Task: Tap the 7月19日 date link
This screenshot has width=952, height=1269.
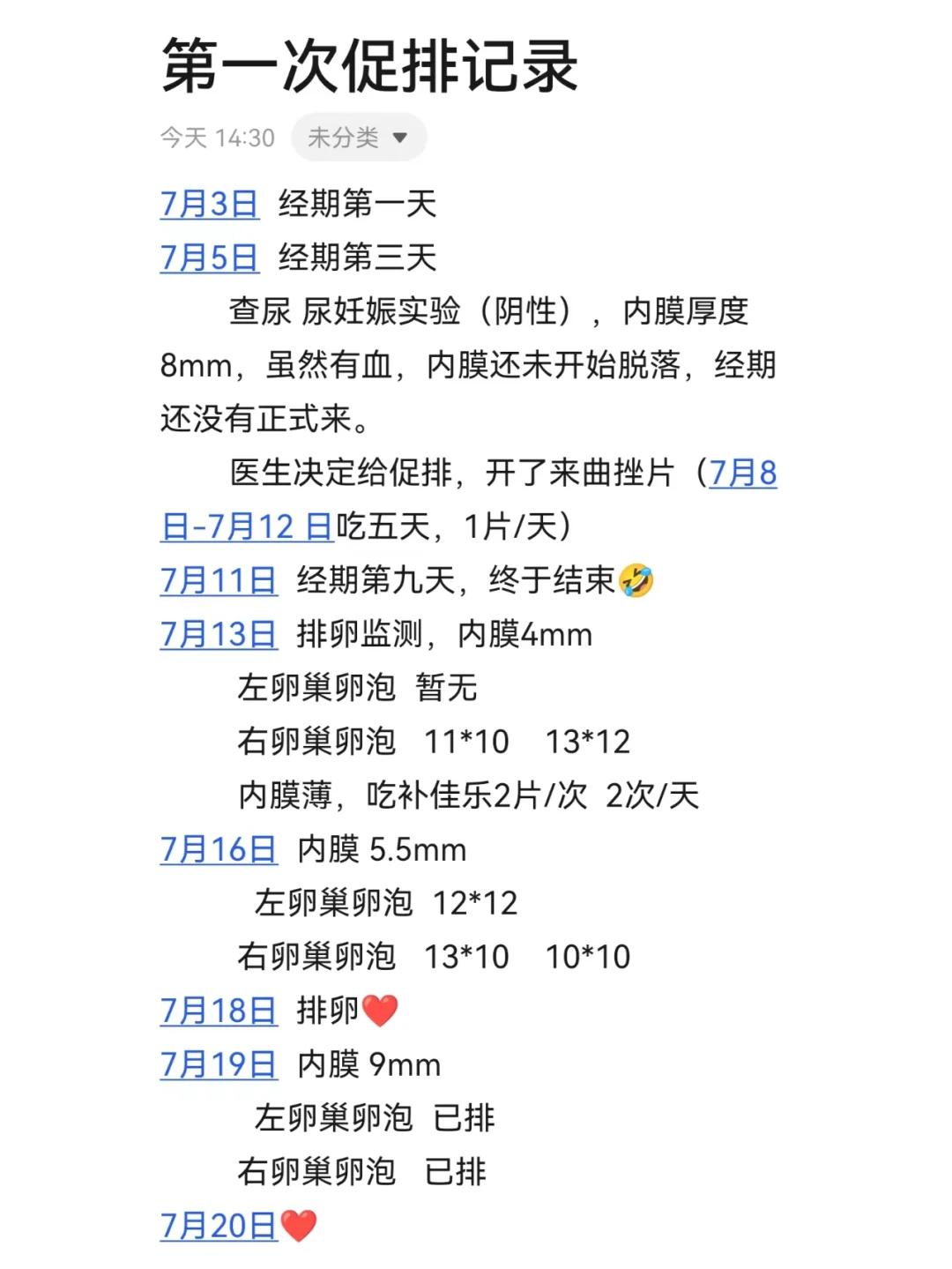Action: (x=219, y=1064)
